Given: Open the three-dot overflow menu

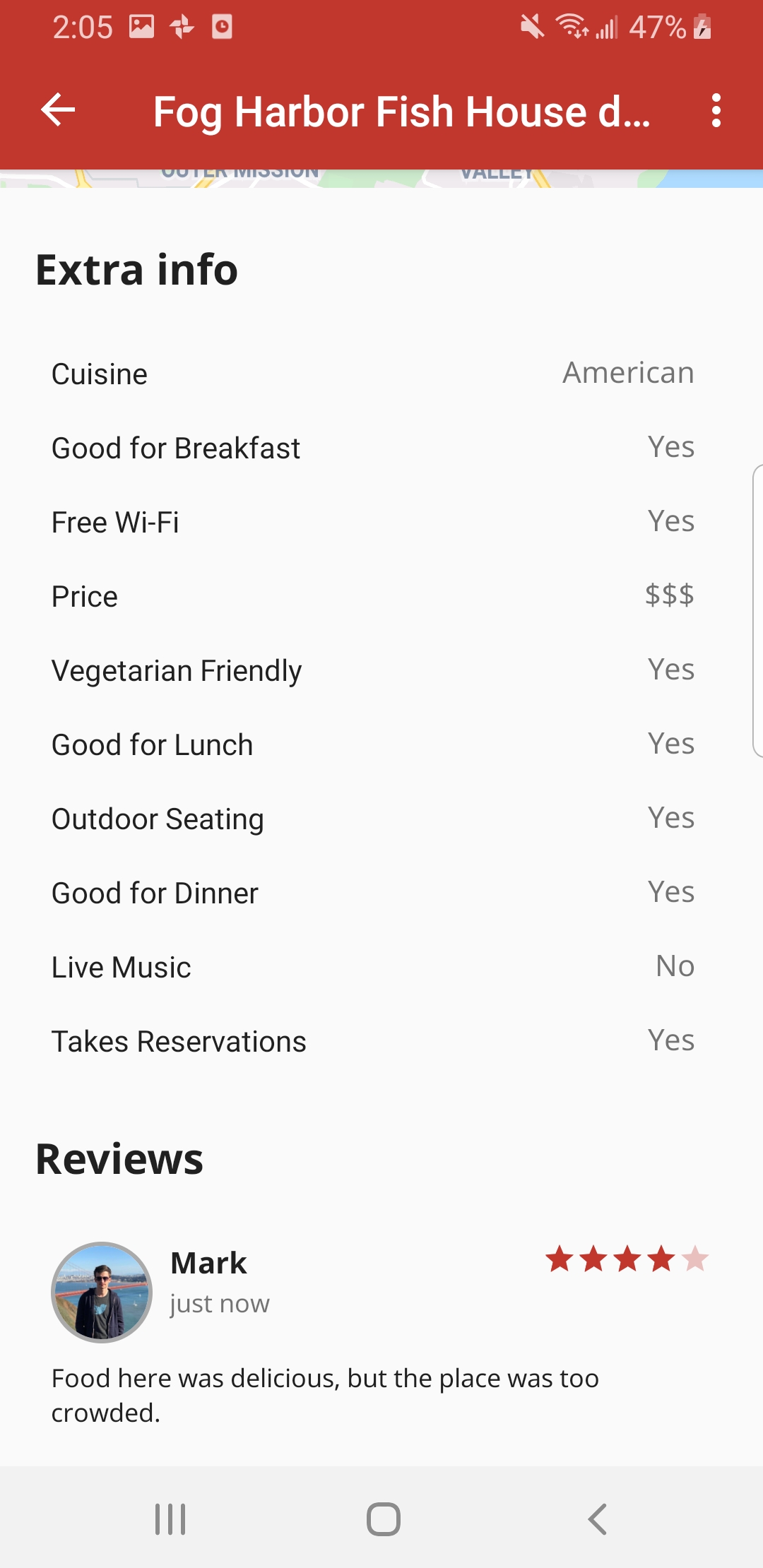Looking at the screenshot, I should click(716, 111).
